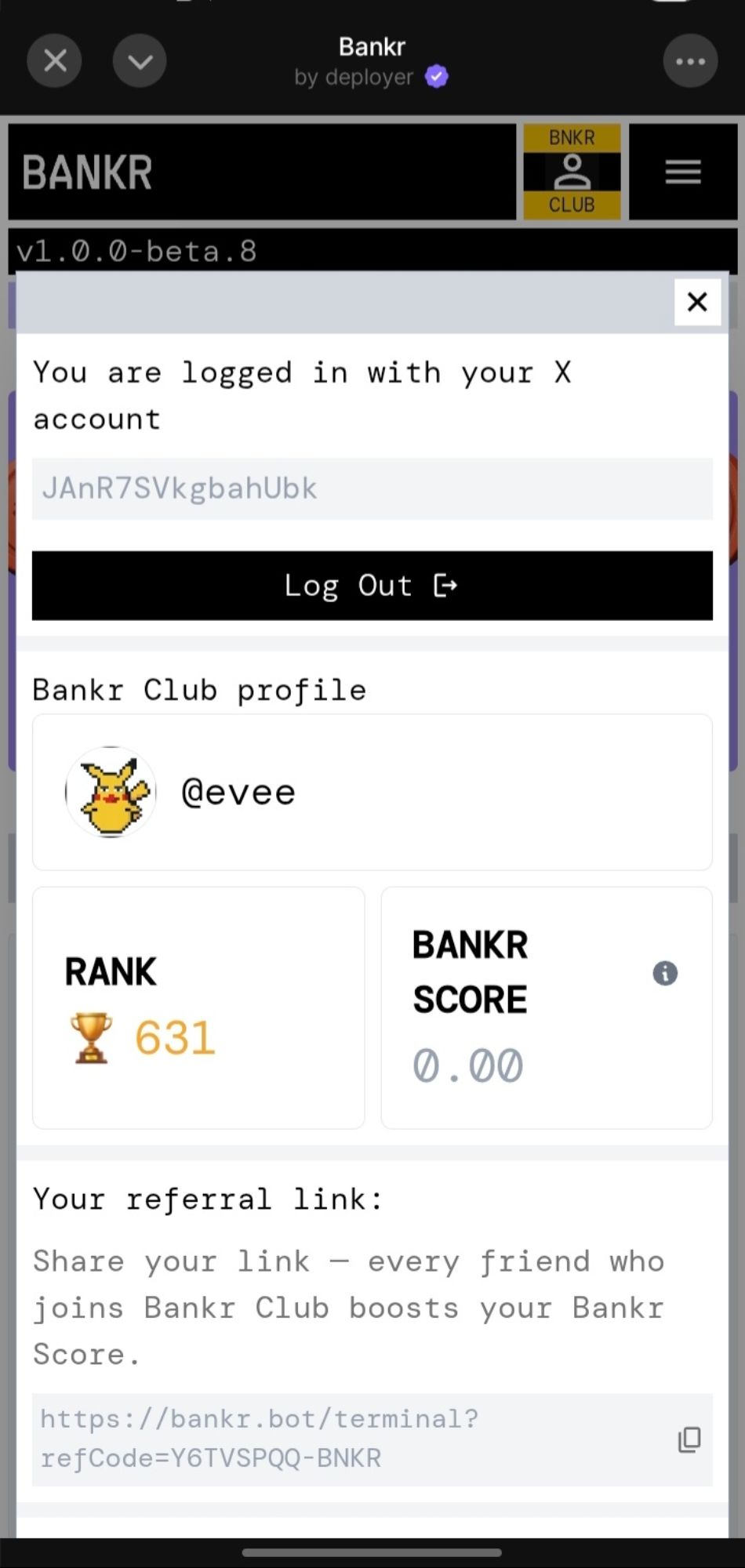Copy the referral link
This screenshot has width=745, height=1568.
point(689,1439)
